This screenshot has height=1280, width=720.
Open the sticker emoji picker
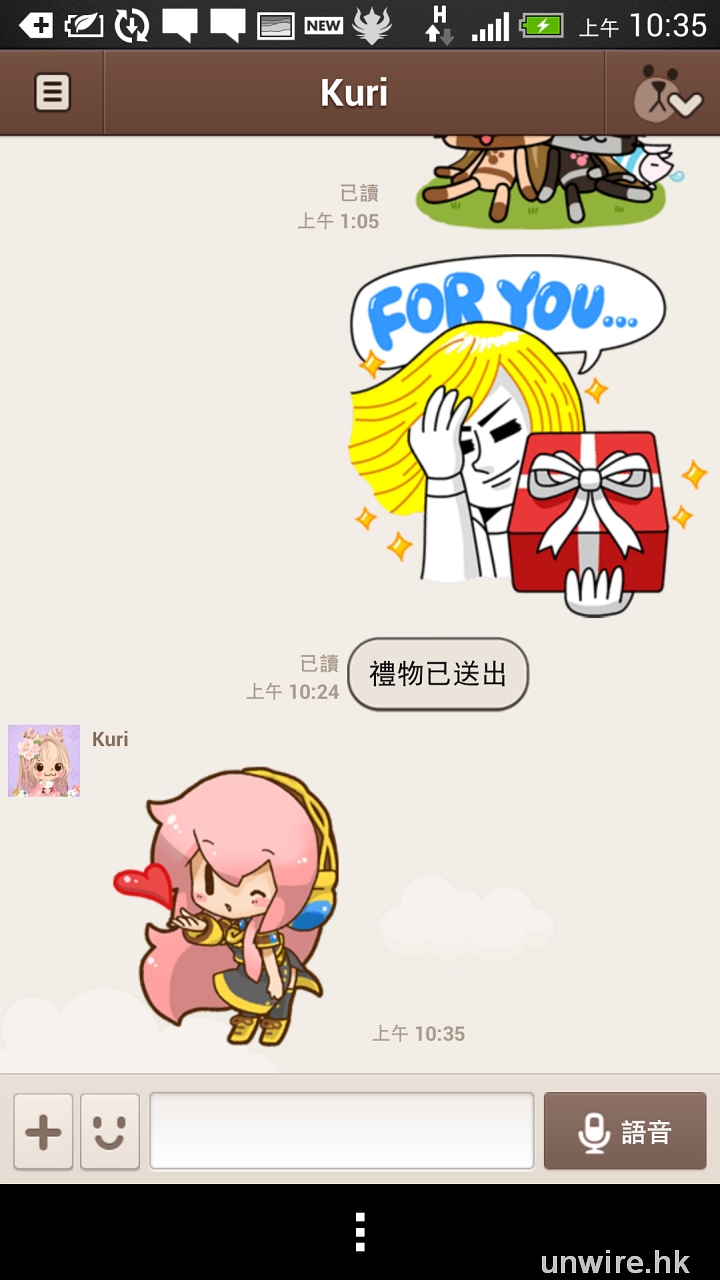pos(110,1132)
